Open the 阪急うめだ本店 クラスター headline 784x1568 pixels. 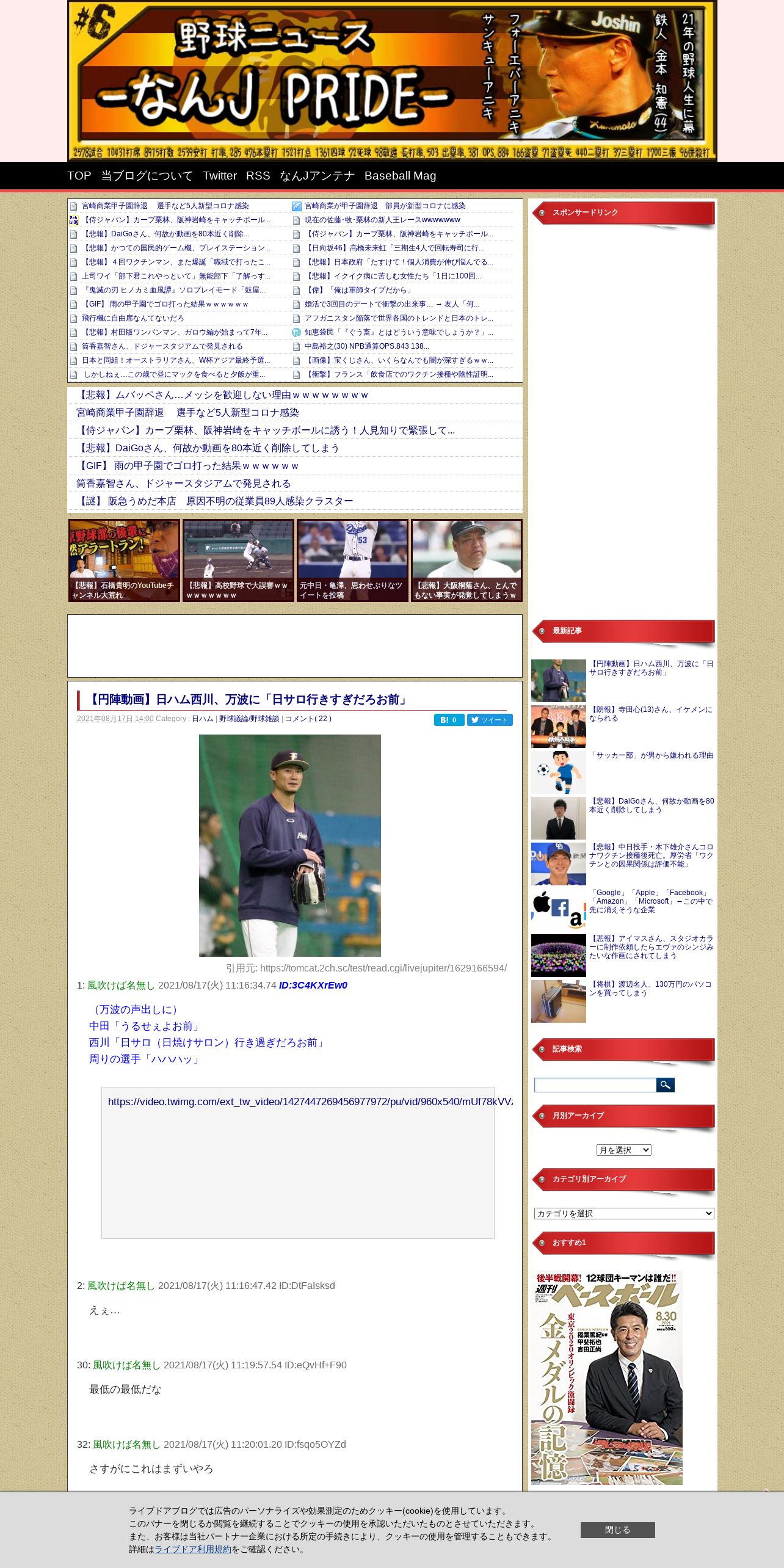click(x=215, y=501)
